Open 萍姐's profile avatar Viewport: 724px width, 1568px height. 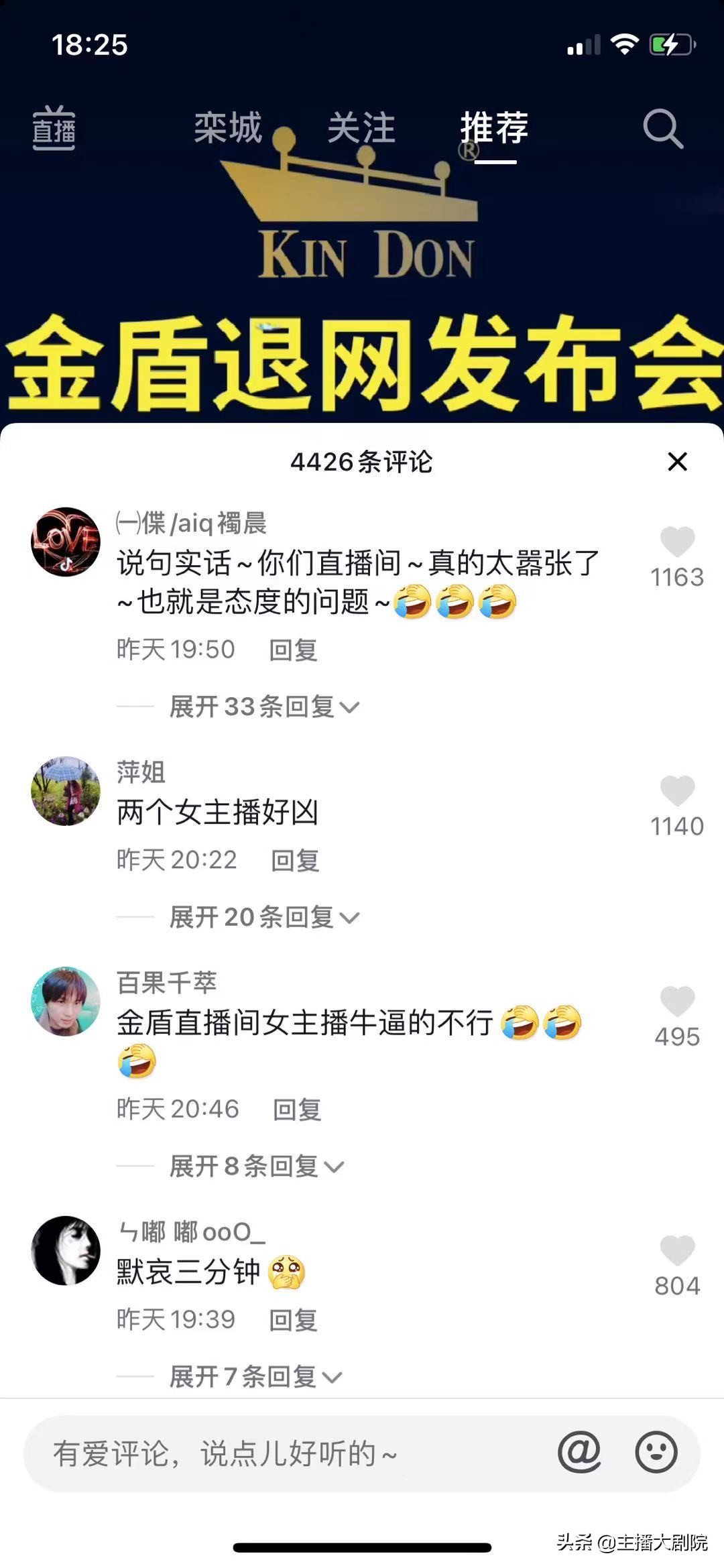pos(66,791)
